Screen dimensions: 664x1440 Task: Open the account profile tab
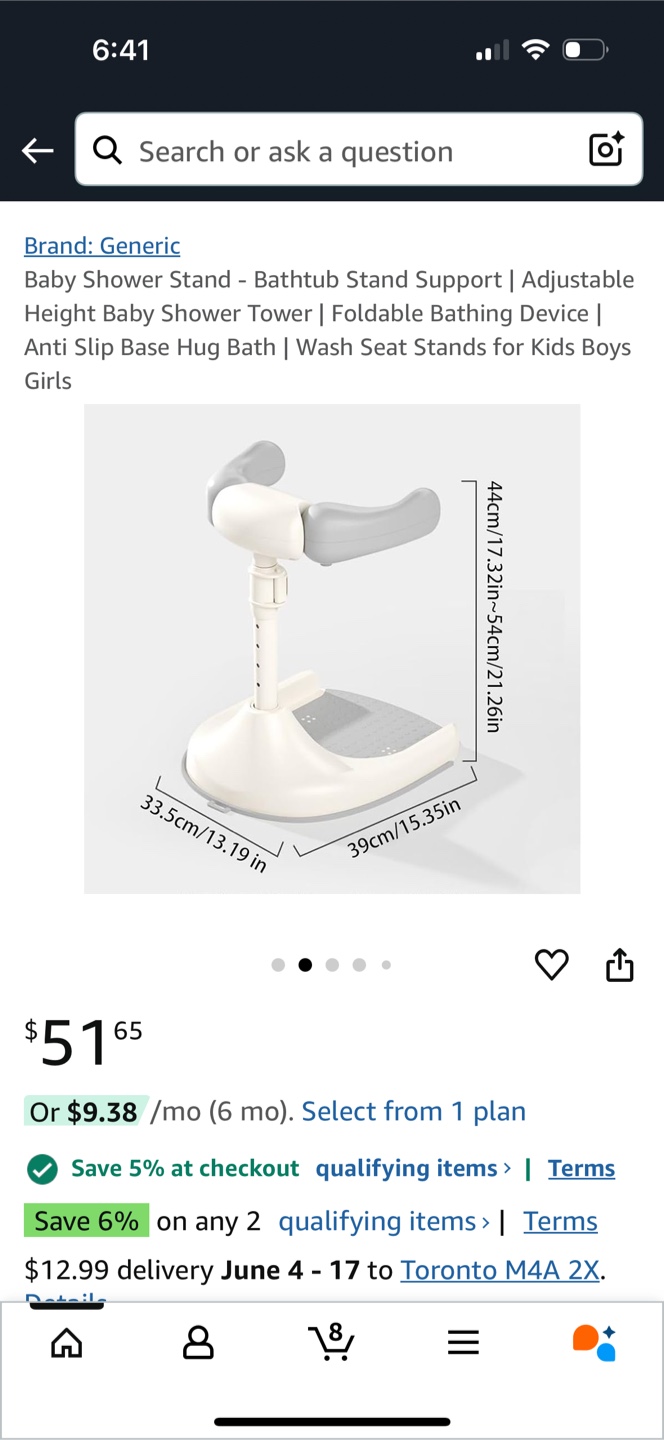click(199, 1343)
